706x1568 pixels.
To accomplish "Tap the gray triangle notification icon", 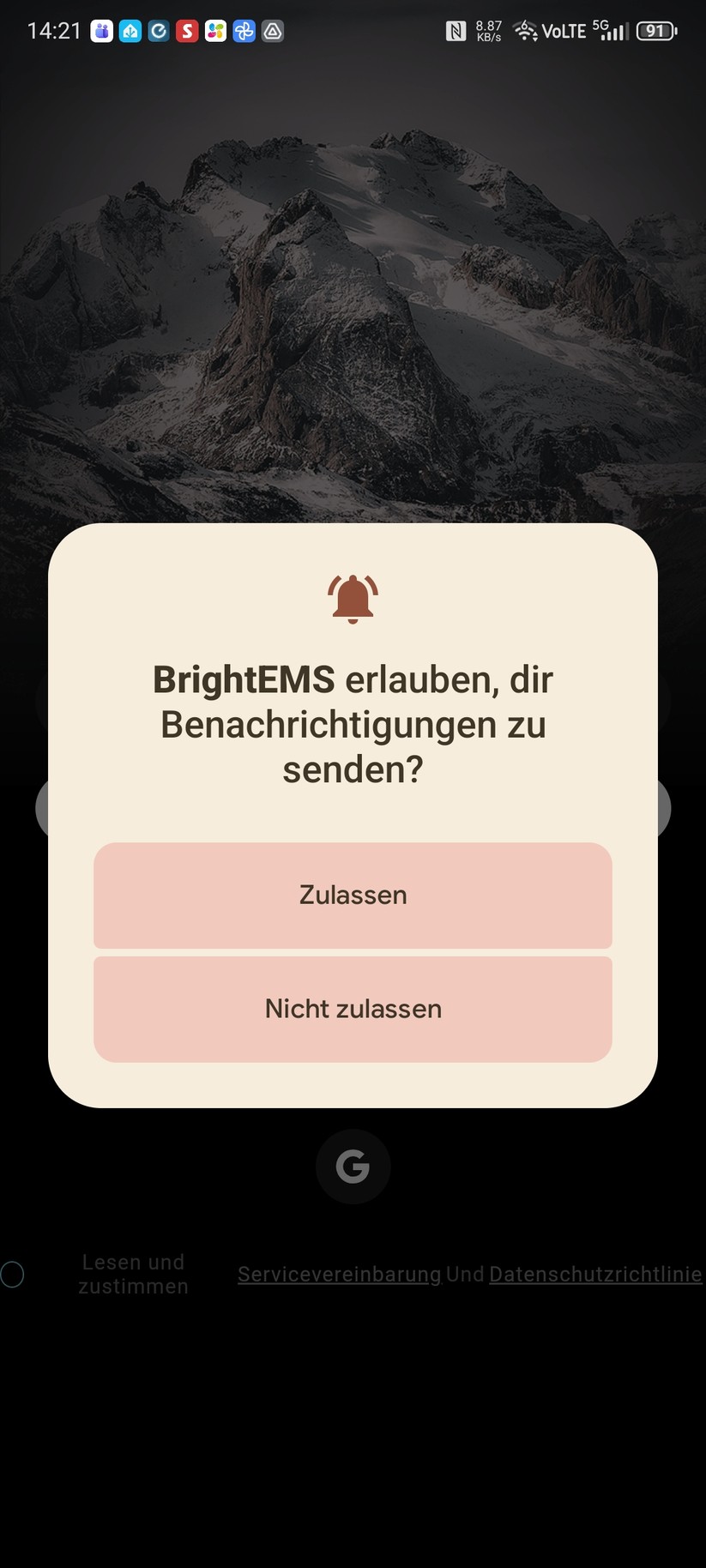I will (x=273, y=31).
